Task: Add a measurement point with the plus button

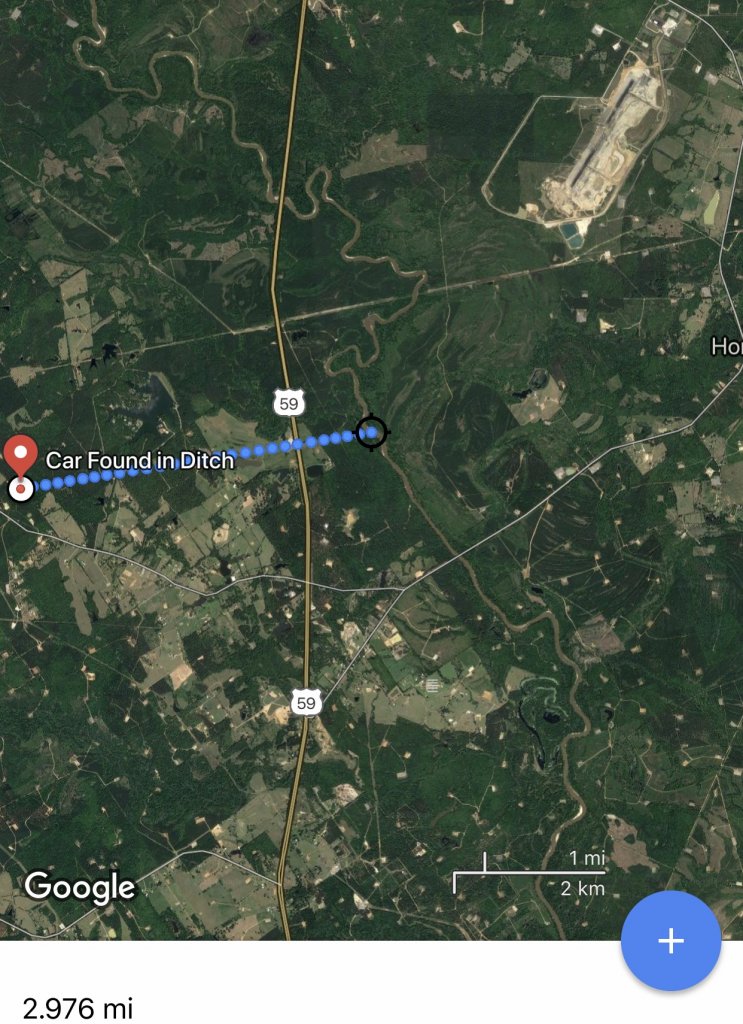Action: (670, 940)
